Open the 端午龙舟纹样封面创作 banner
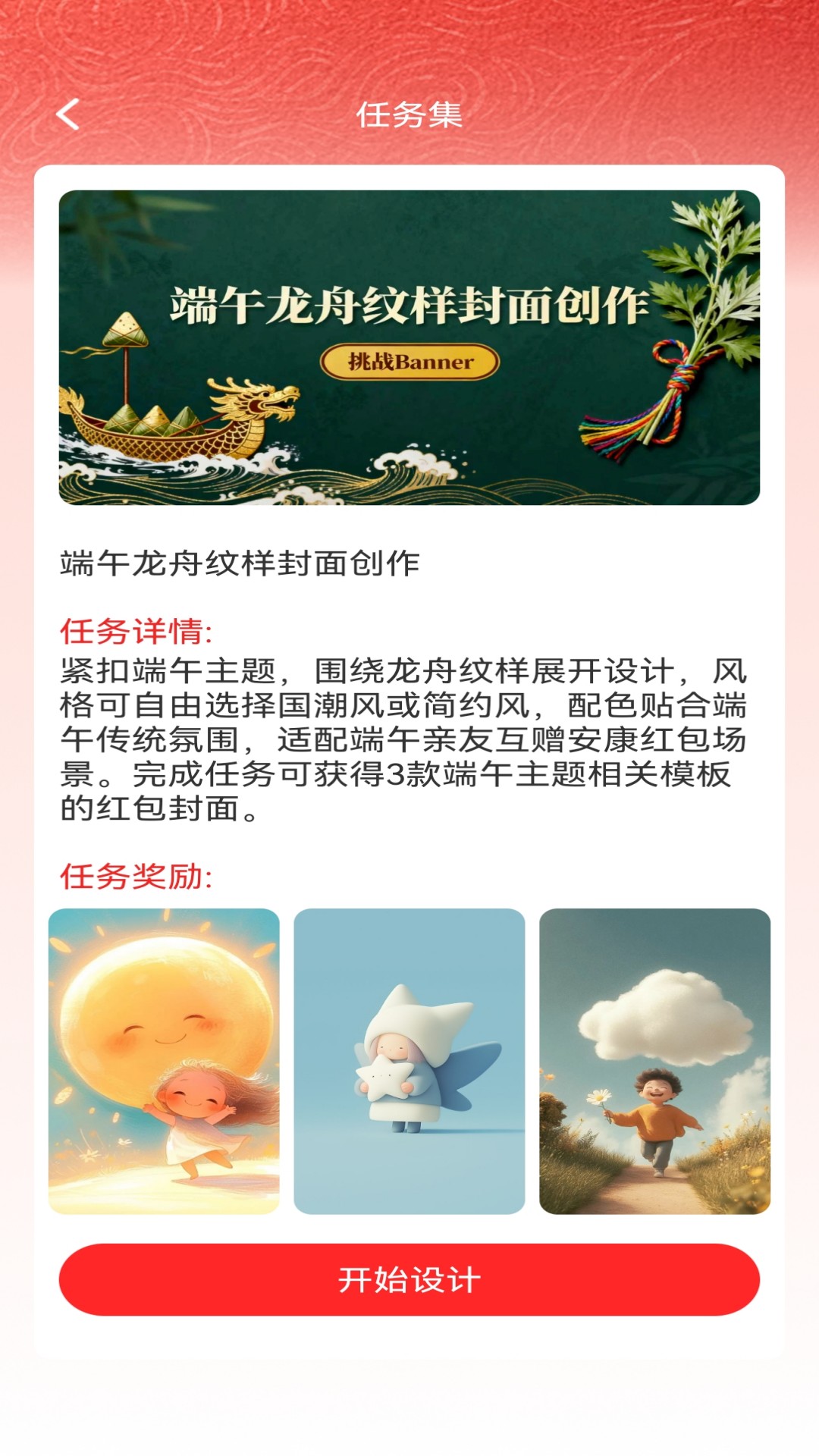 point(409,347)
